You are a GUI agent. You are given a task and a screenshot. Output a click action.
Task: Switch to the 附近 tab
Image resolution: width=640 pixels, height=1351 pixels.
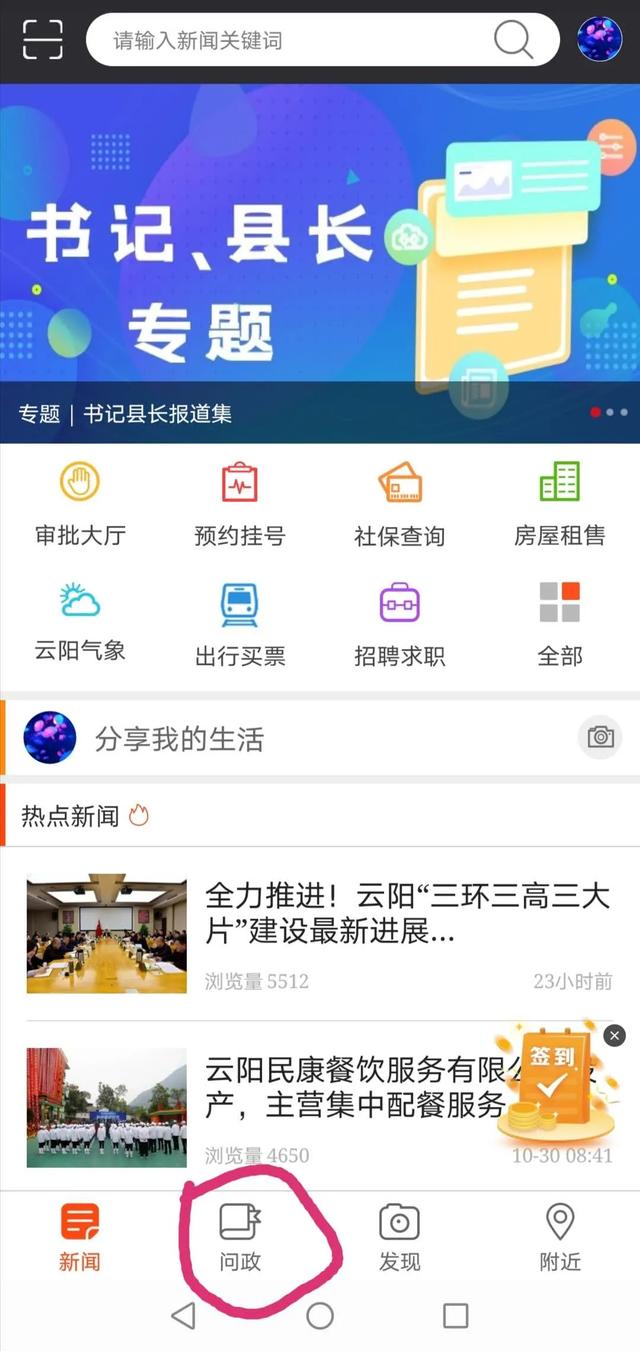560,1238
